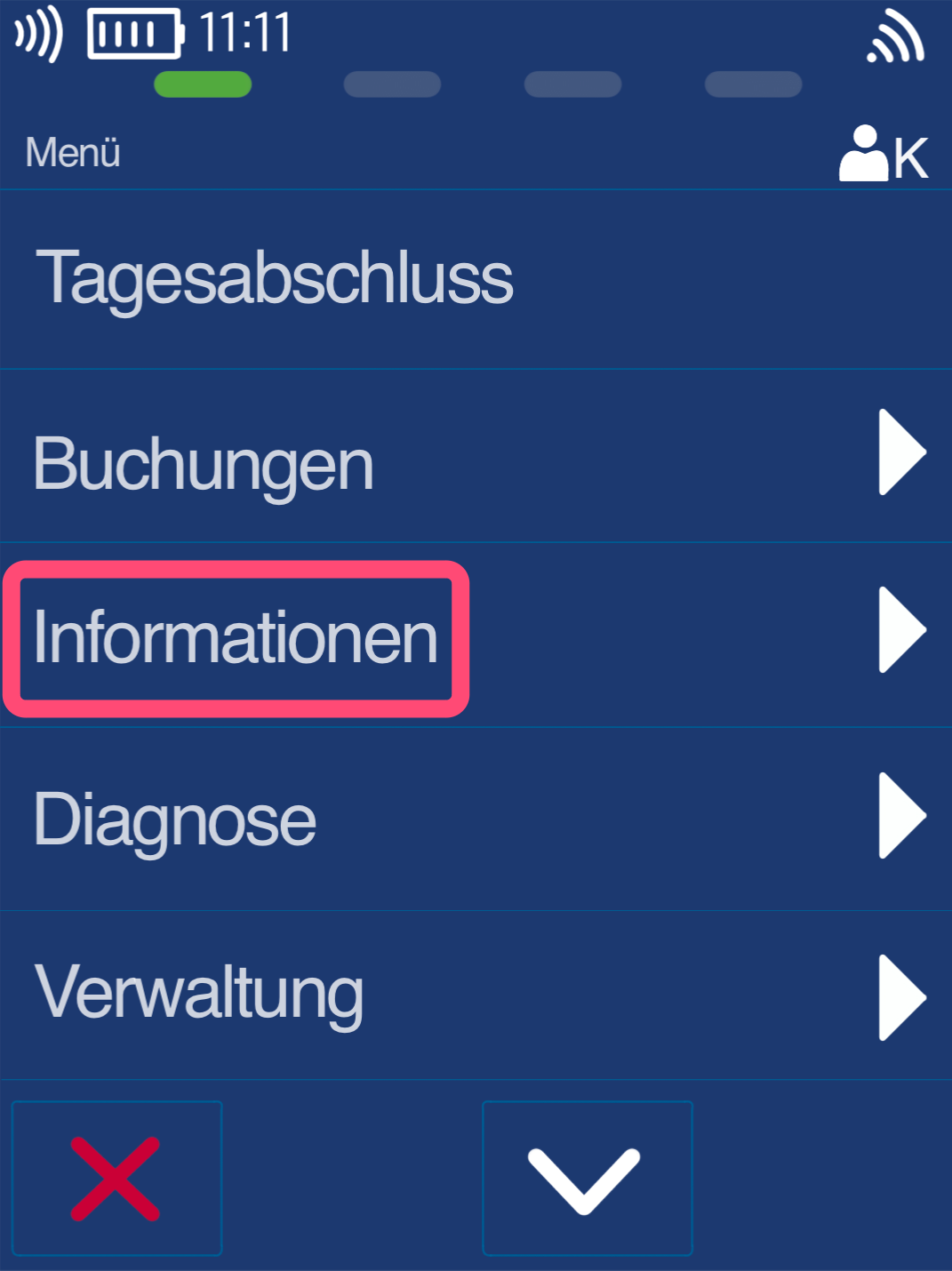Open the Diagnose submenu
The height and width of the screenshot is (1271, 952).
coord(174,819)
